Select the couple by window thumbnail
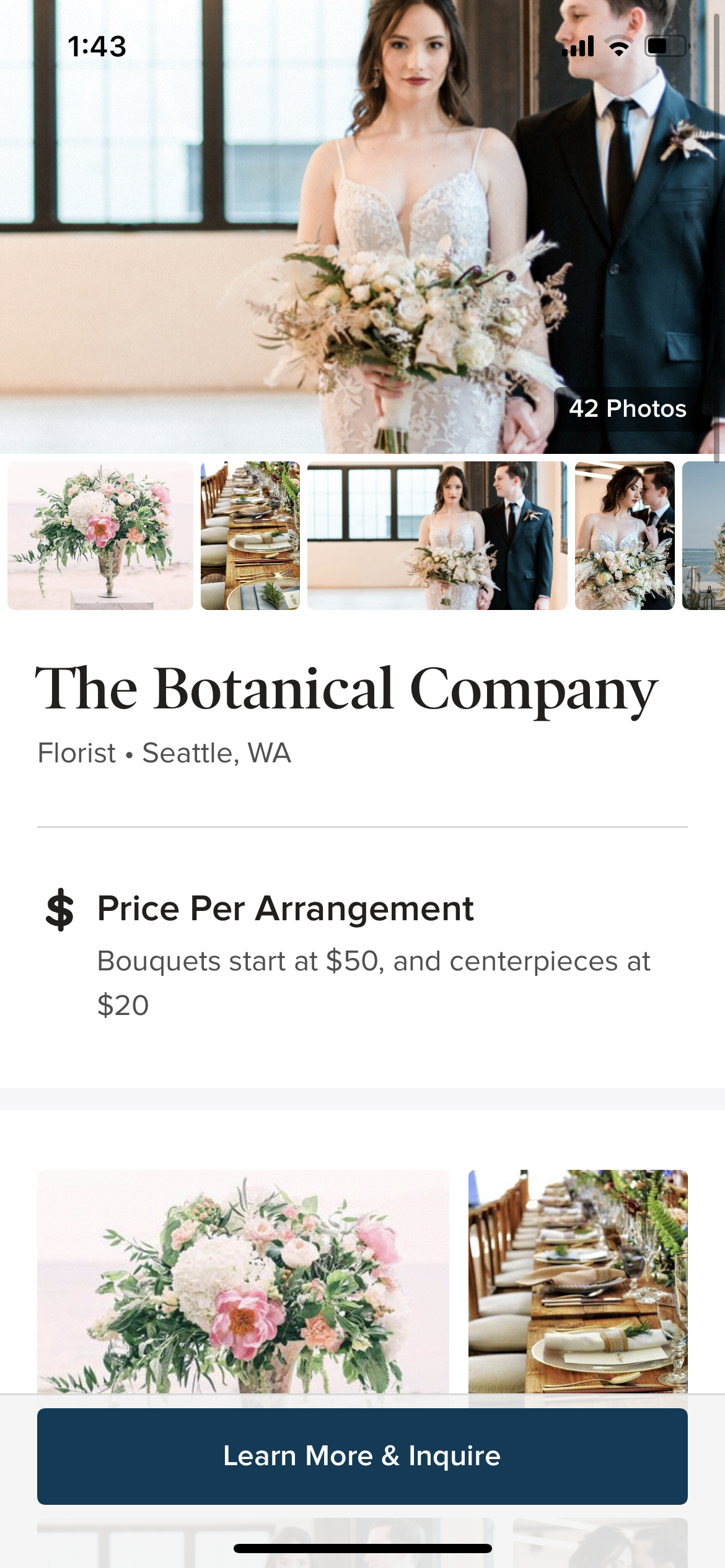 pyautogui.click(x=437, y=536)
